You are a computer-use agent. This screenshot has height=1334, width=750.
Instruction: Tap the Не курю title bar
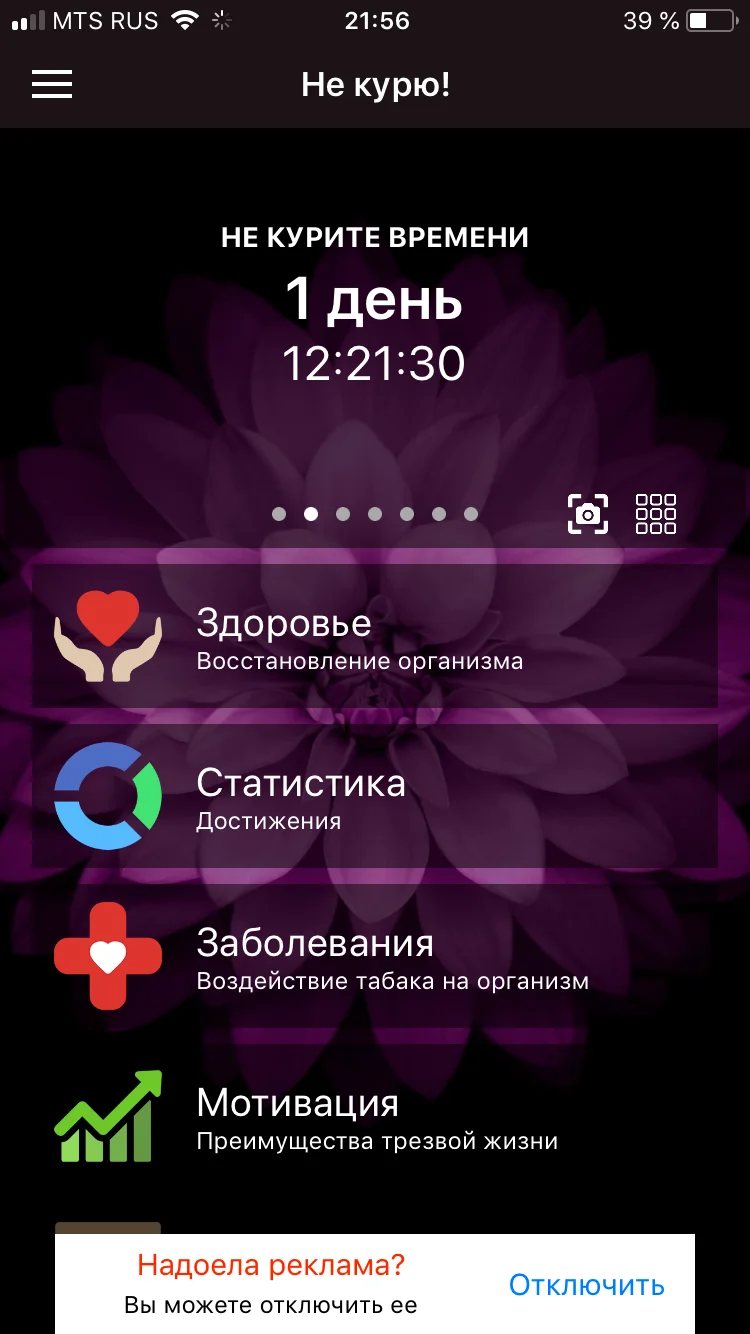[x=375, y=85]
